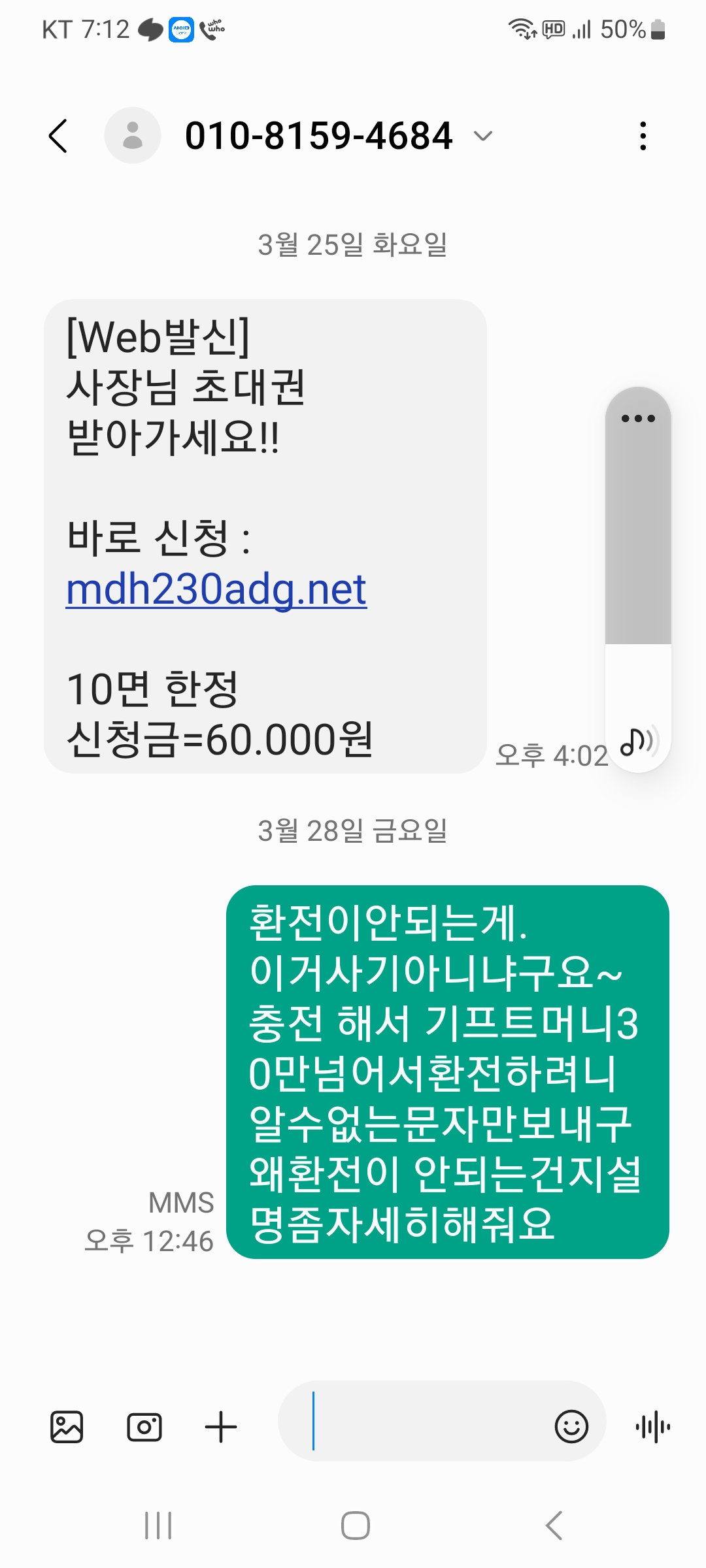
Task: Open the emoji smiley picker
Action: coord(571,1427)
